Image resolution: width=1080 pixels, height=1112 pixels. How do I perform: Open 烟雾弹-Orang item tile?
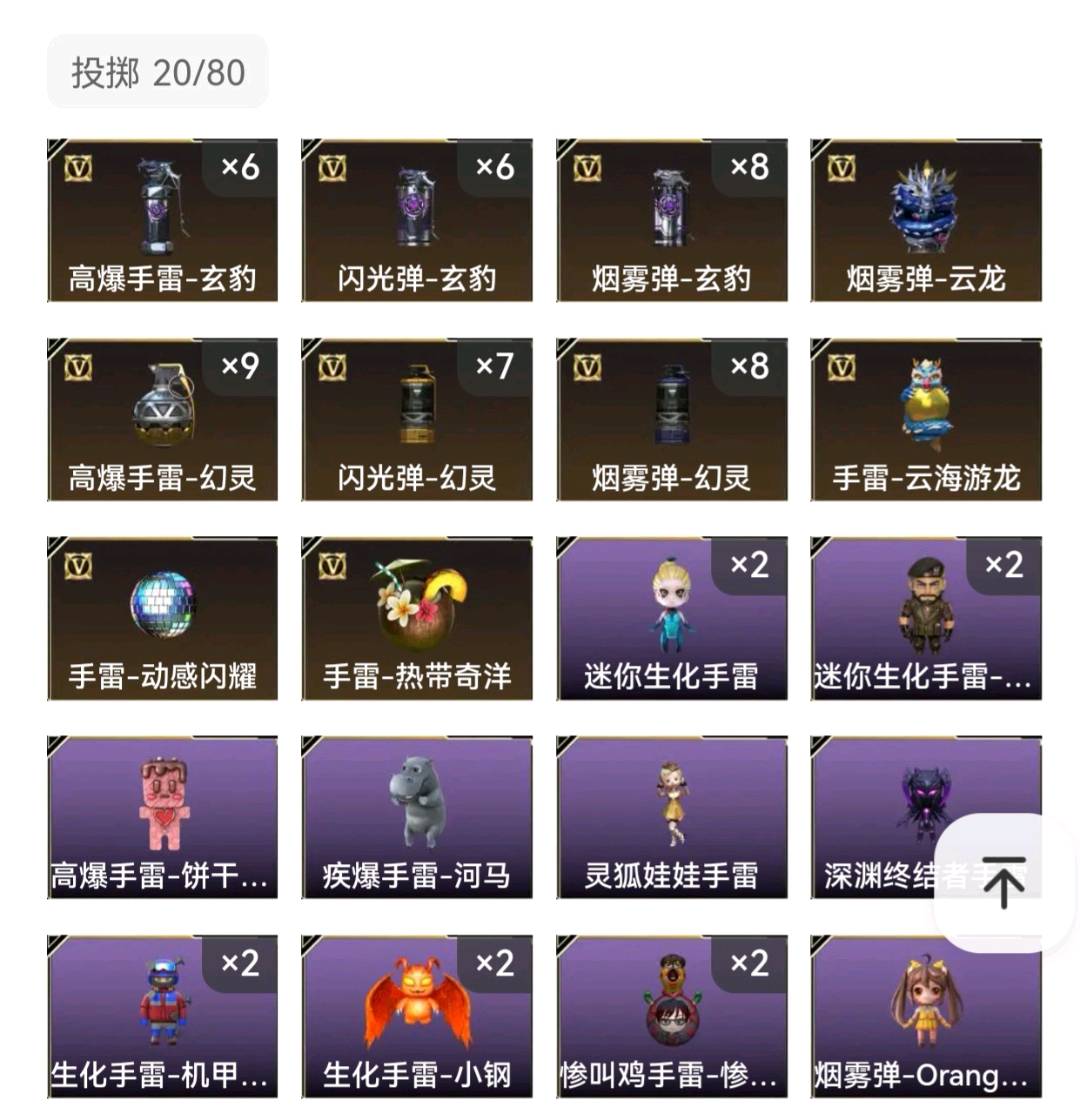(x=925, y=1016)
